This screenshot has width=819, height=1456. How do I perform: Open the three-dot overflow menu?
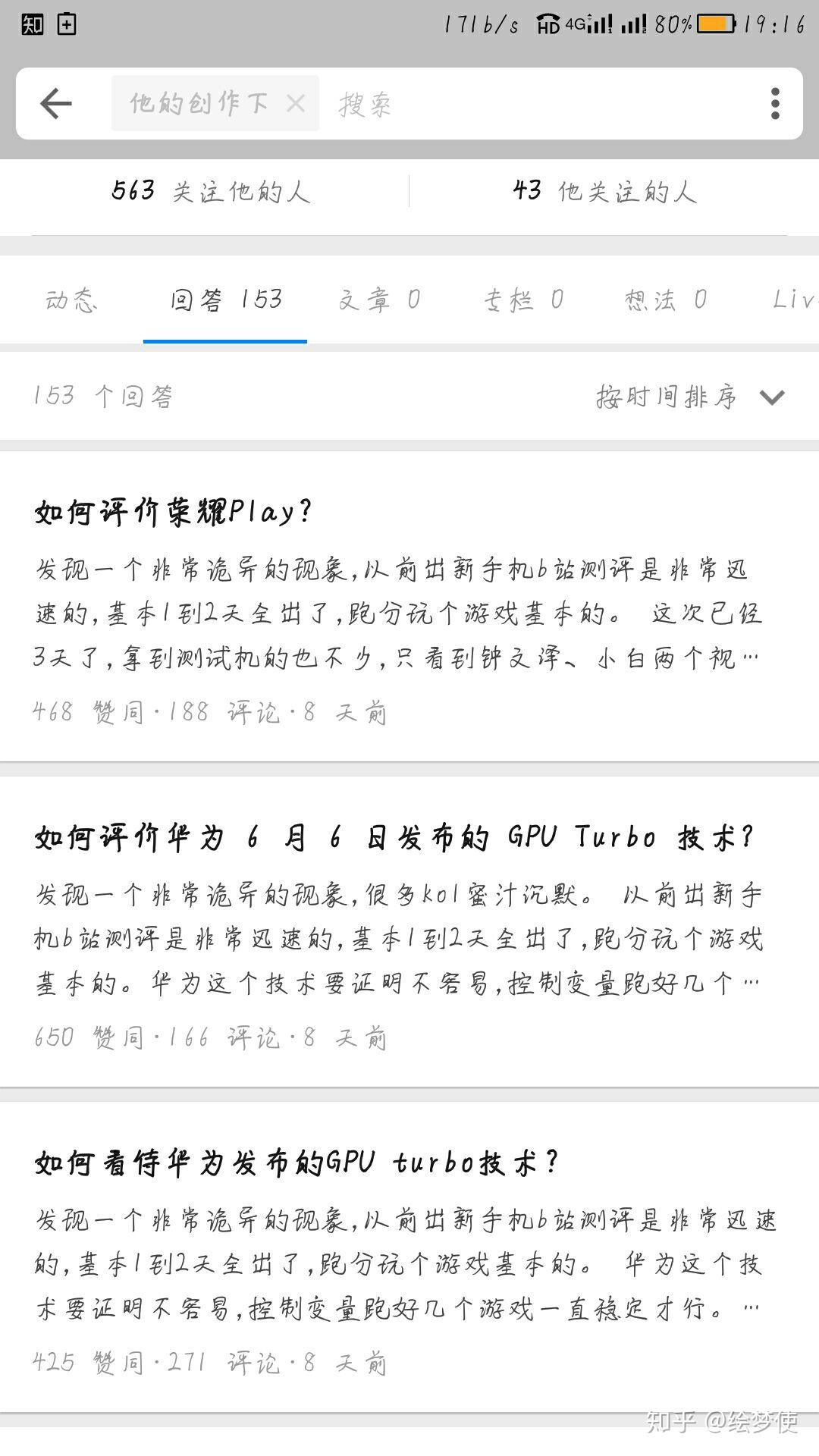coord(774,104)
